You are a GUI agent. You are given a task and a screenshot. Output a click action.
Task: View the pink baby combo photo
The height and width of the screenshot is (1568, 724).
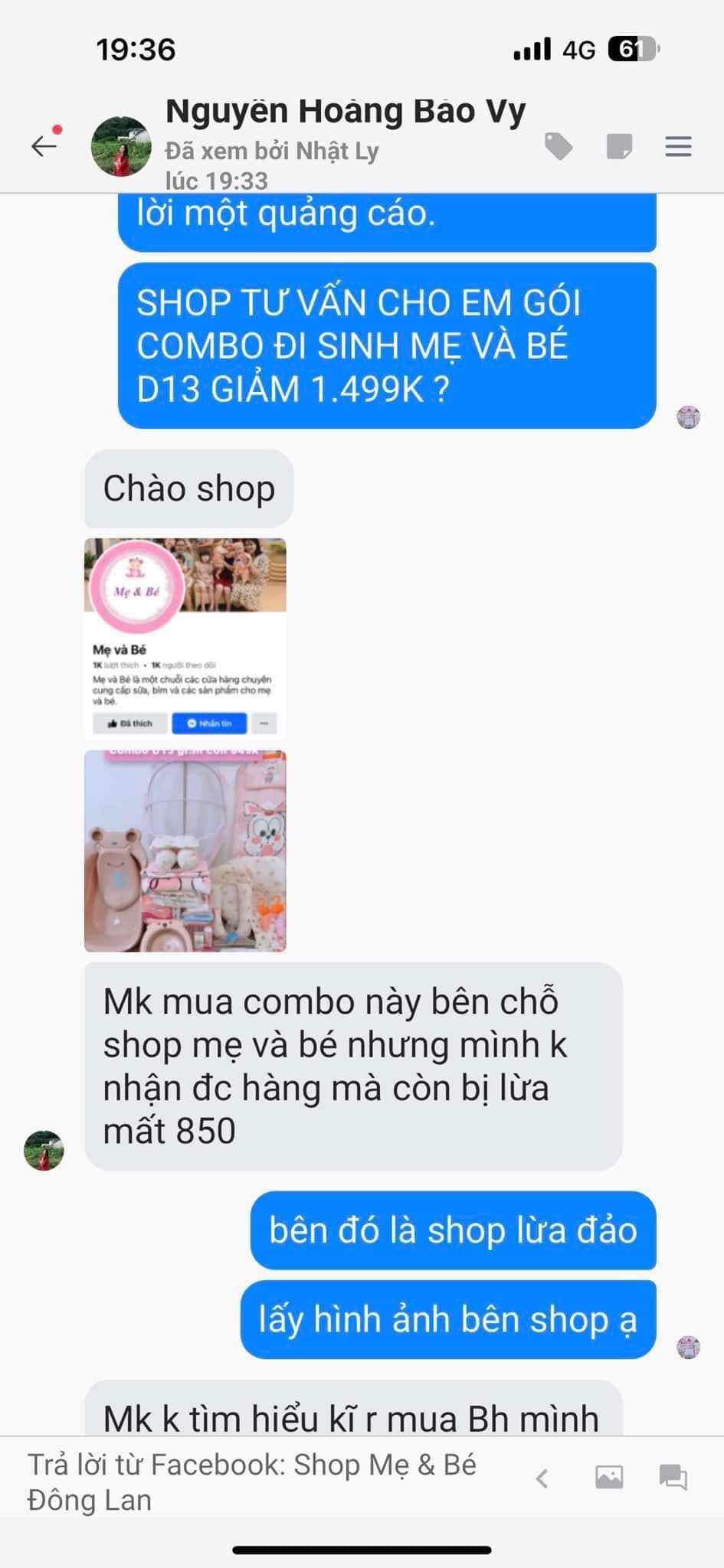185,851
